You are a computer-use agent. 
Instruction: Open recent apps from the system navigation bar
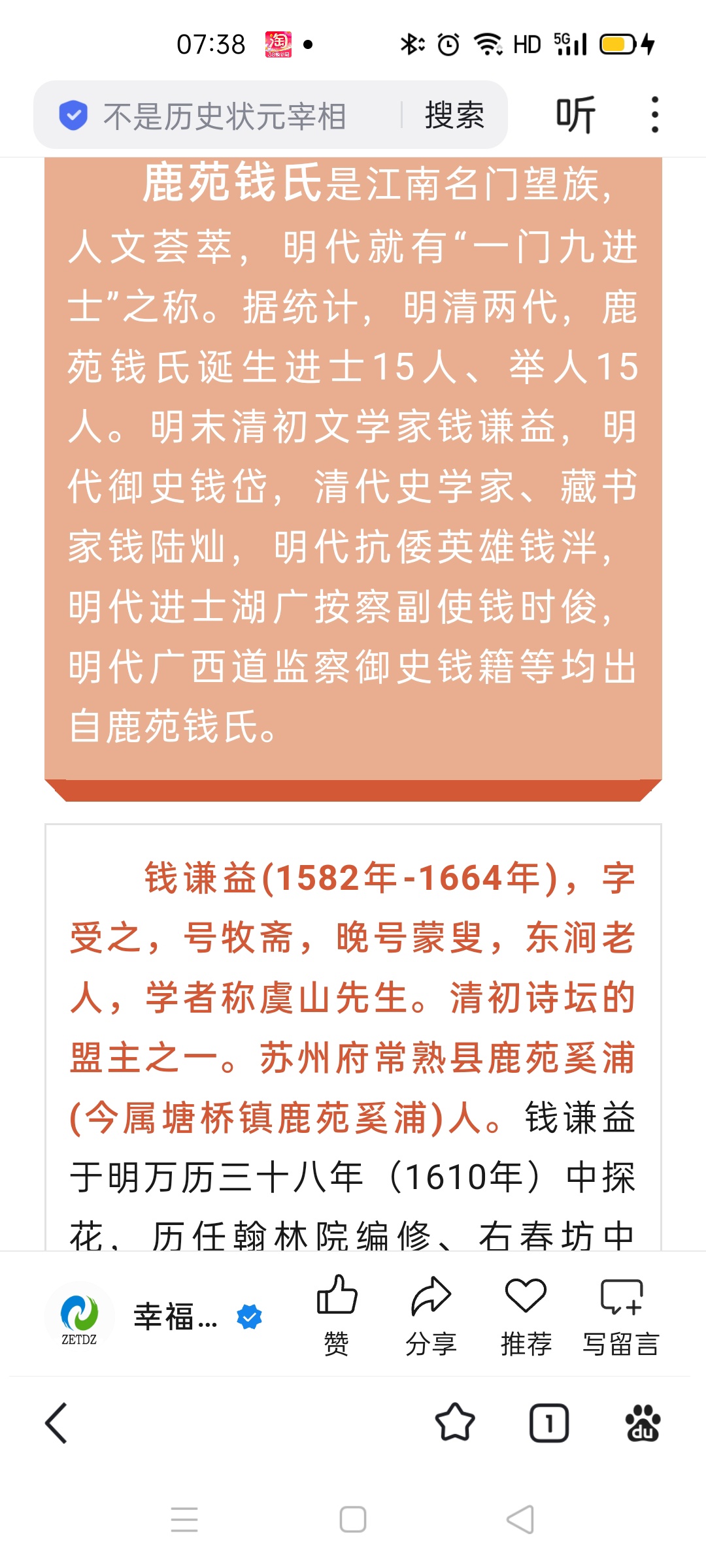click(184, 1519)
